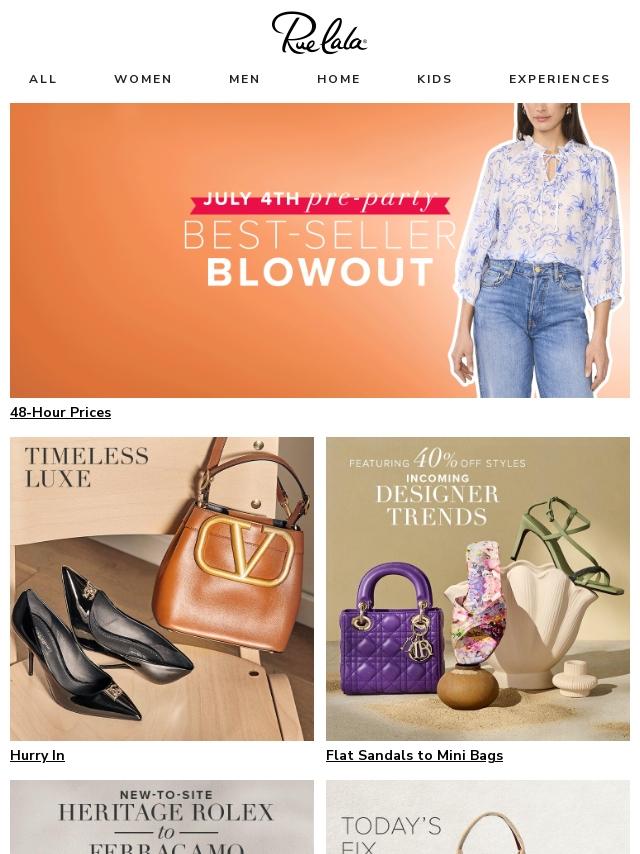
Task: Browse the Experiences category
Action: pyautogui.click(x=559, y=79)
